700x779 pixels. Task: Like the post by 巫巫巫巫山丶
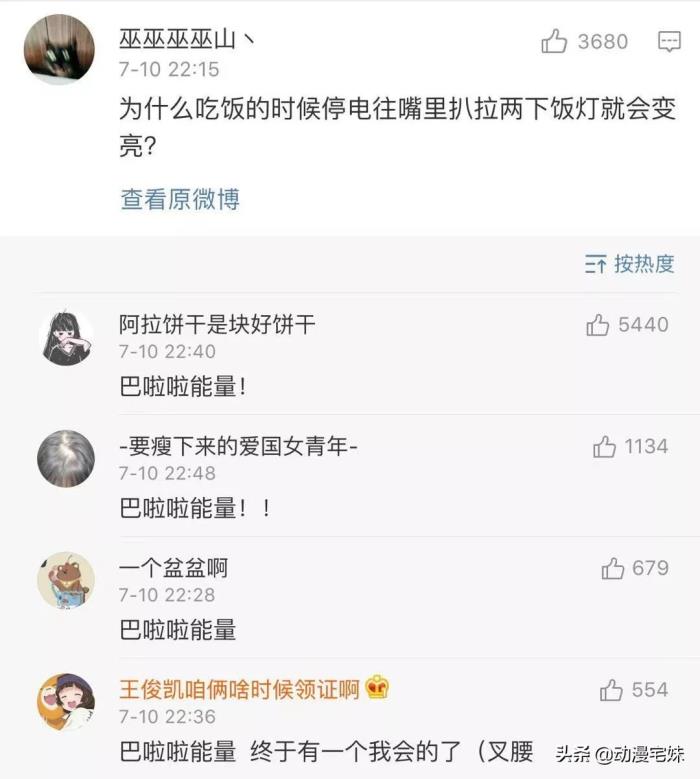554,41
